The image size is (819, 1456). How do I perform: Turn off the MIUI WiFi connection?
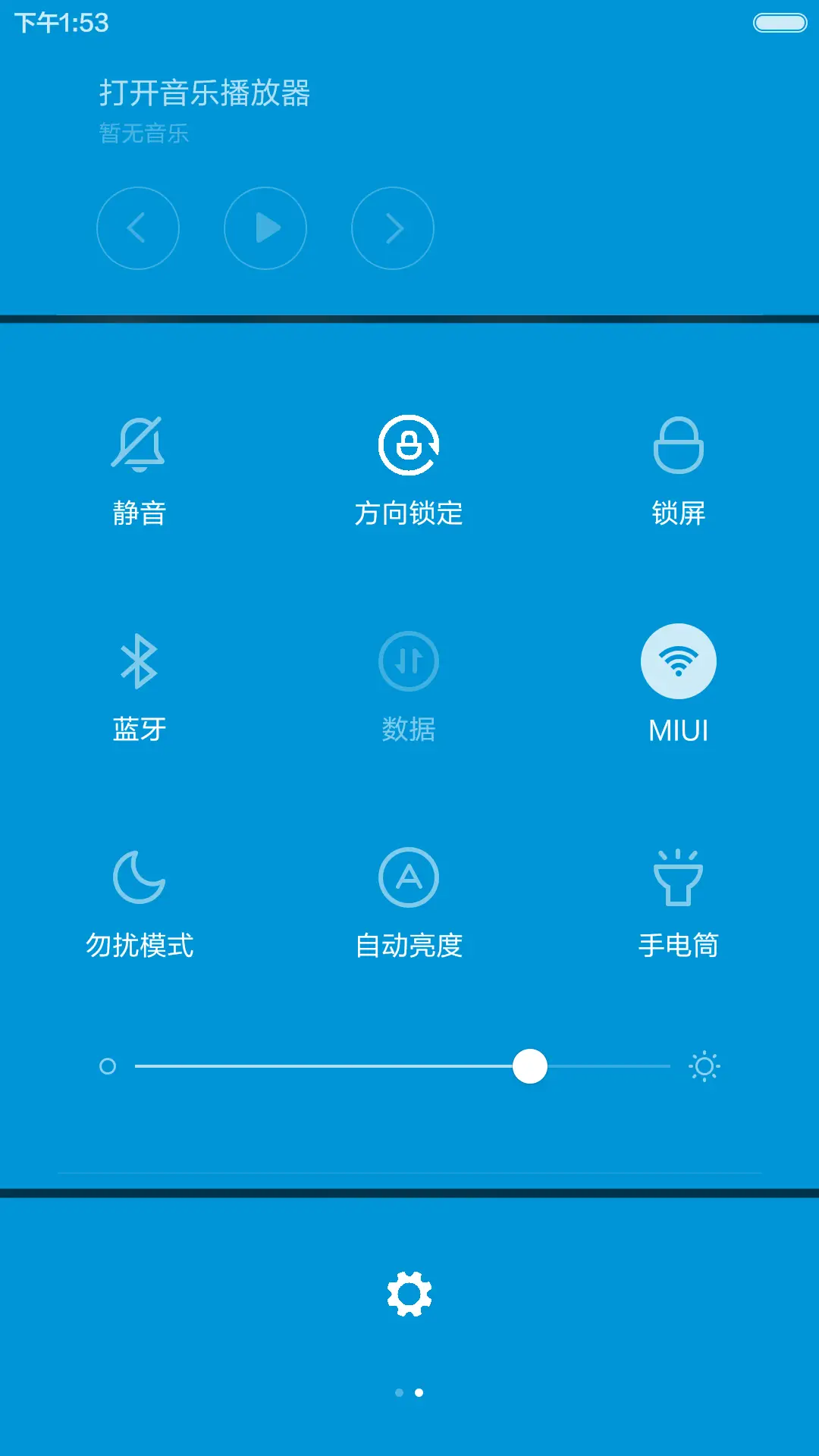[679, 679]
